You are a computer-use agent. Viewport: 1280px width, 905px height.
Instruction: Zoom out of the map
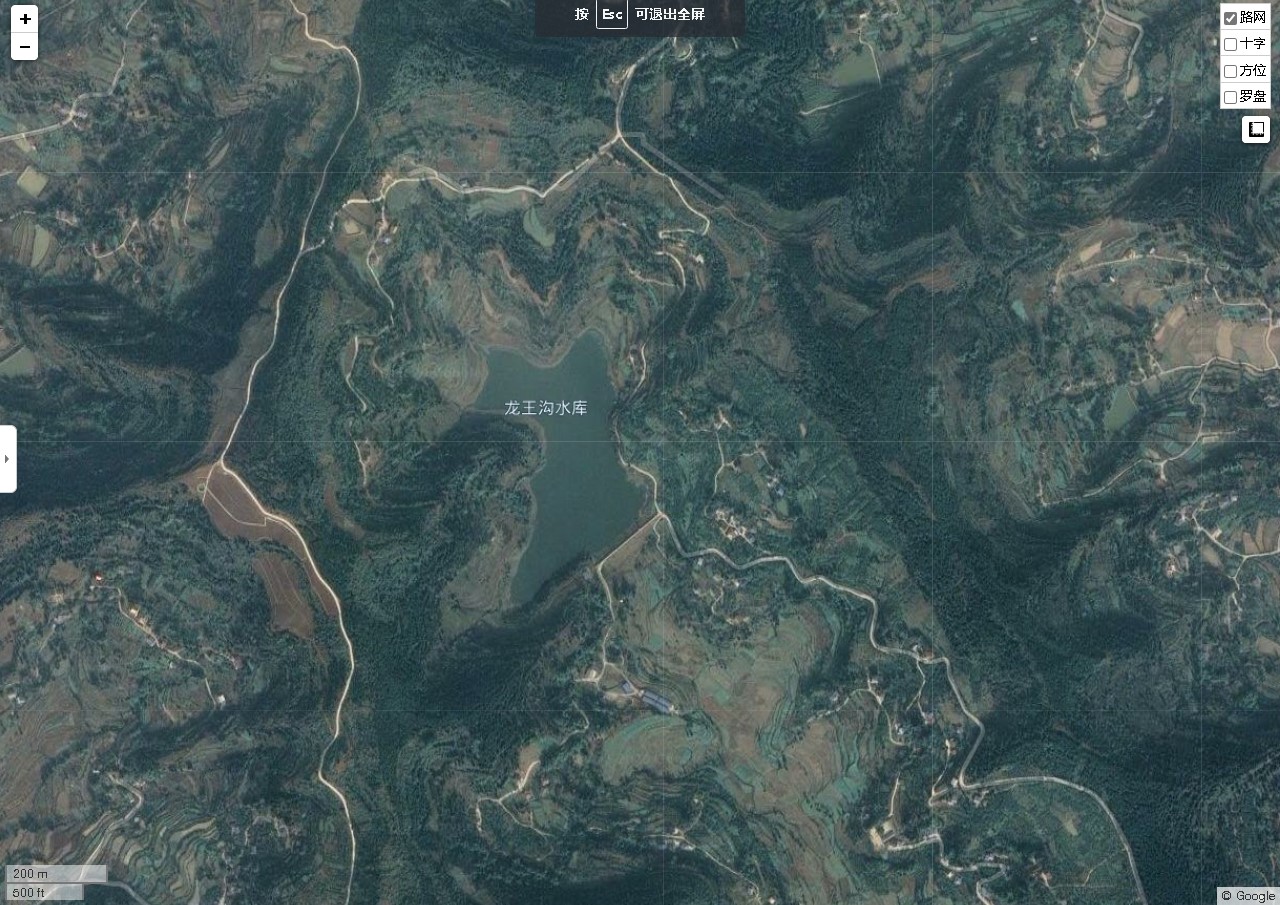[25, 46]
